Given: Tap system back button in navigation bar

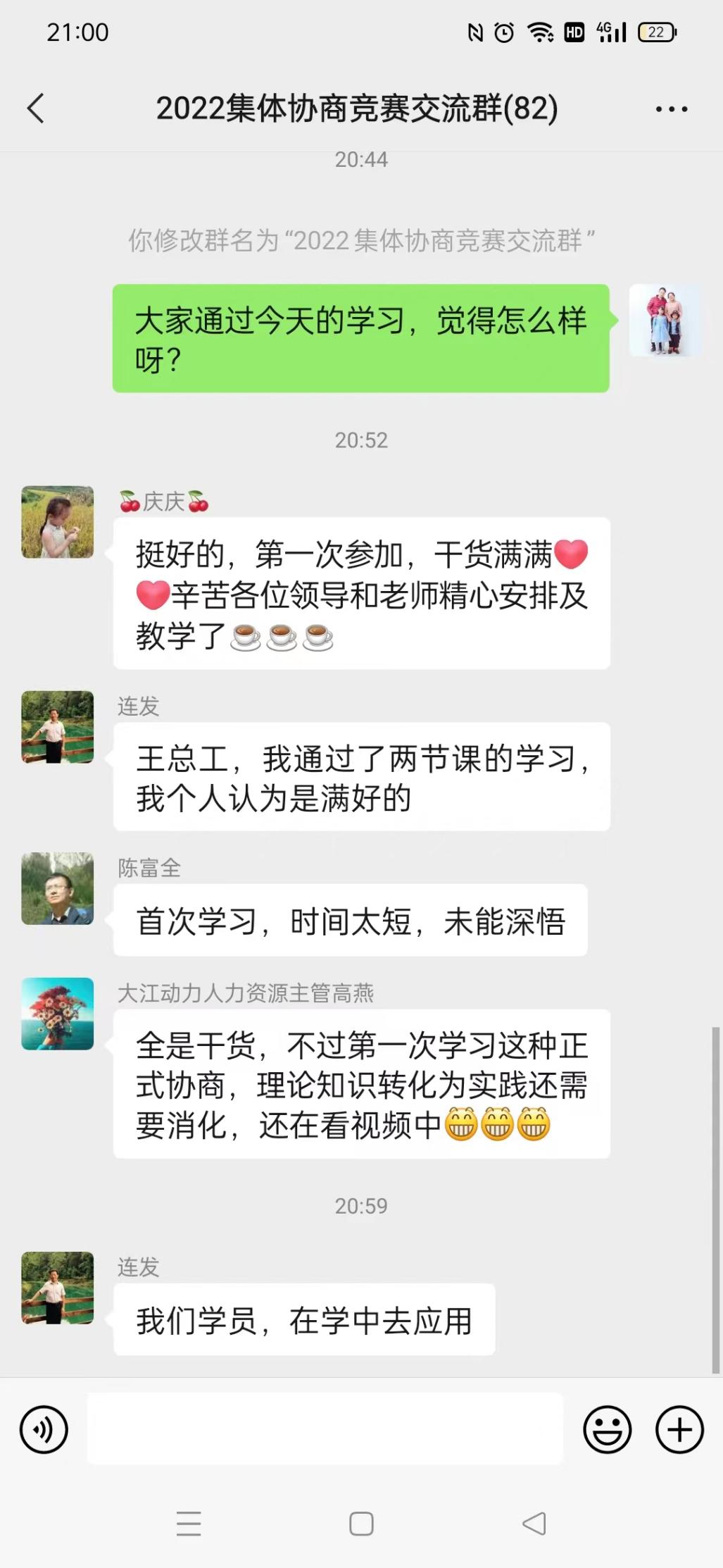Looking at the screenshot, I should (534, 1524).
